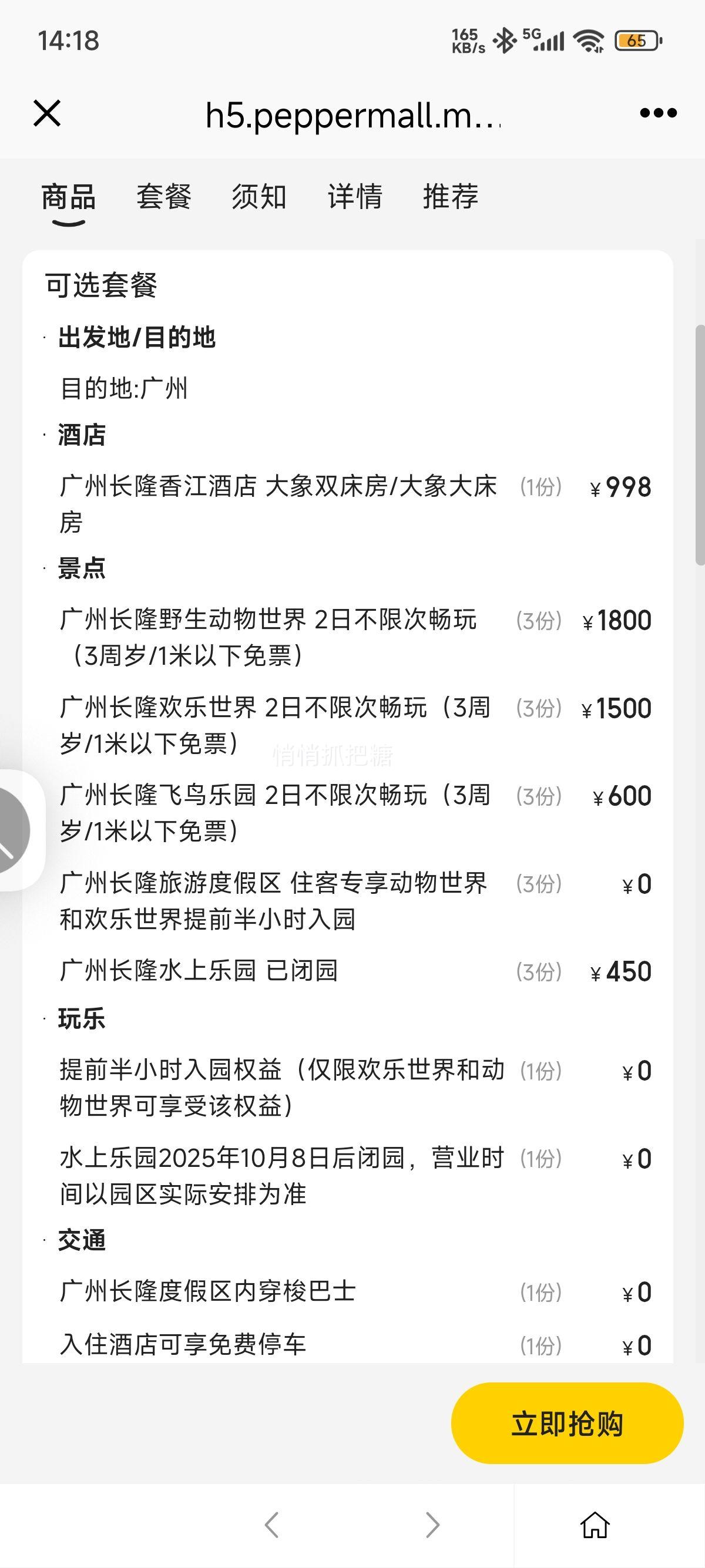Select the 推荐 tab
This screenshot has height=1568, width=705.
pos(451,197)
